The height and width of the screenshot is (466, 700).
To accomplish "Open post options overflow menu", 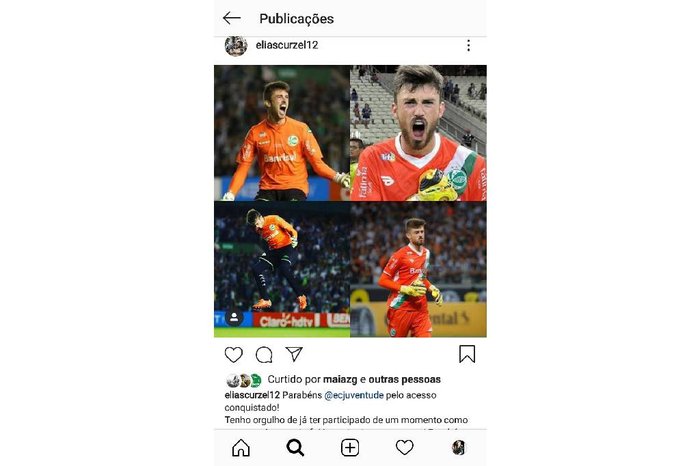I will pyautogui.click(x=468, y=46).
